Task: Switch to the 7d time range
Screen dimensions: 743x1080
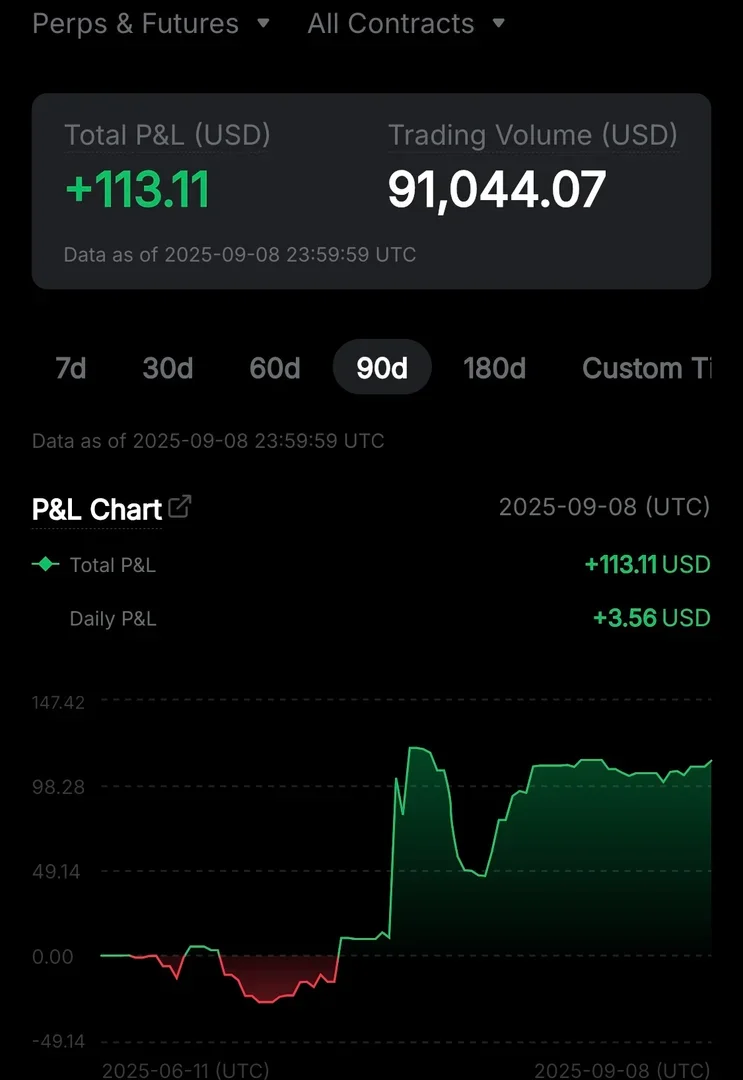Action: click(x=70, y=368)
